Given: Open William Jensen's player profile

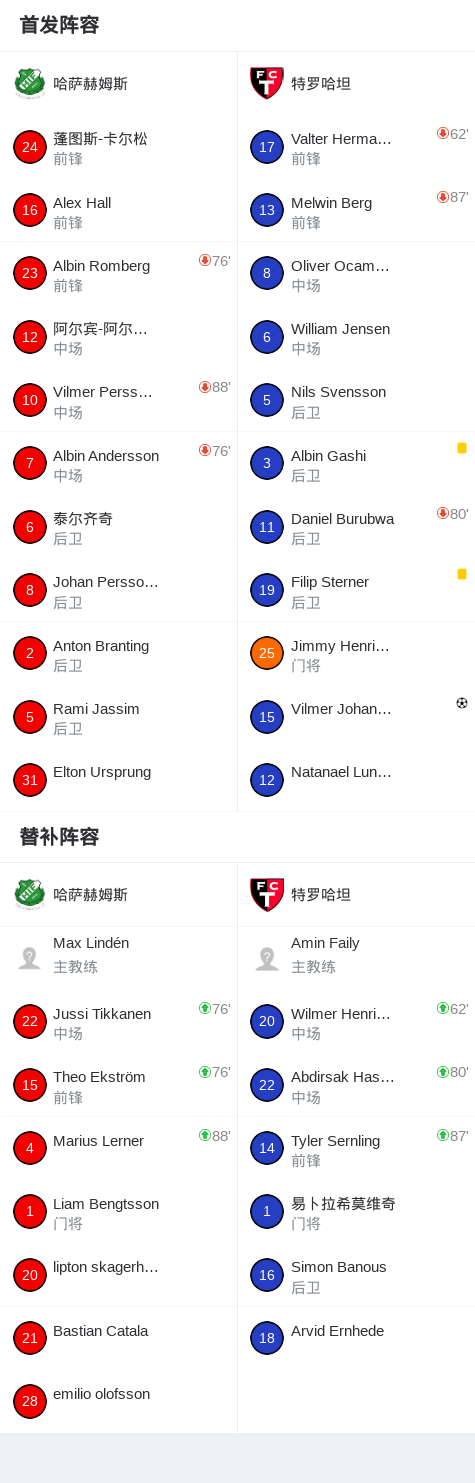Looking at the screenshot, I should coord(356,337).
